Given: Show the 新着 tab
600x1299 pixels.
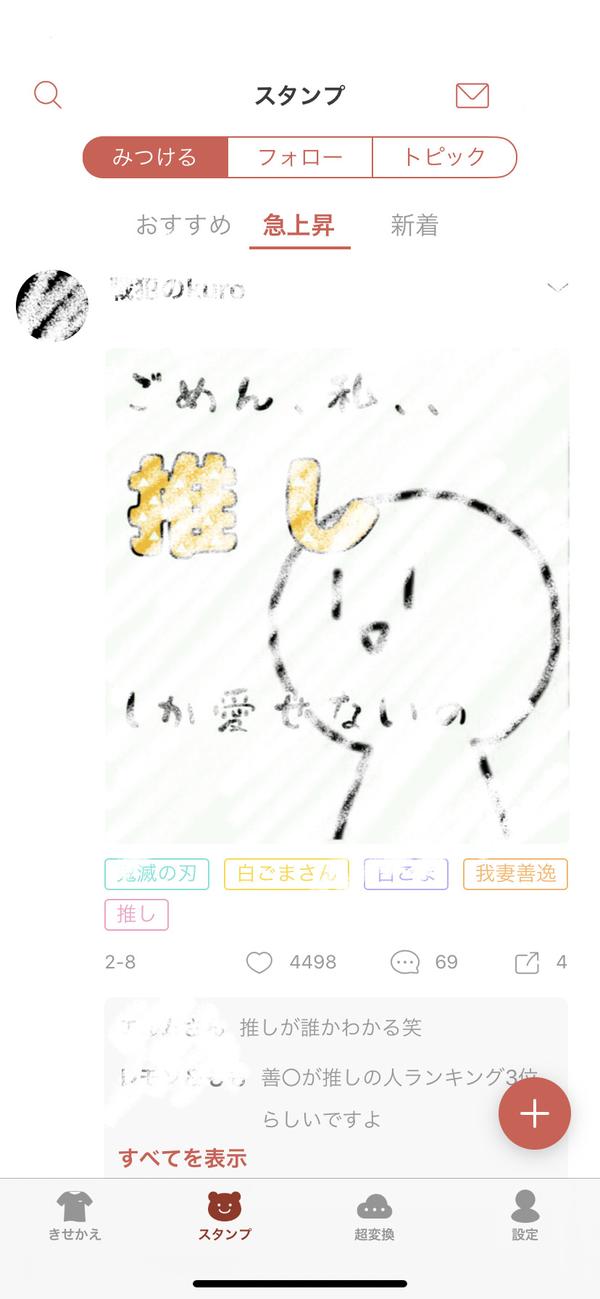Looking at the screenshot, I should (x=414, y=225).
